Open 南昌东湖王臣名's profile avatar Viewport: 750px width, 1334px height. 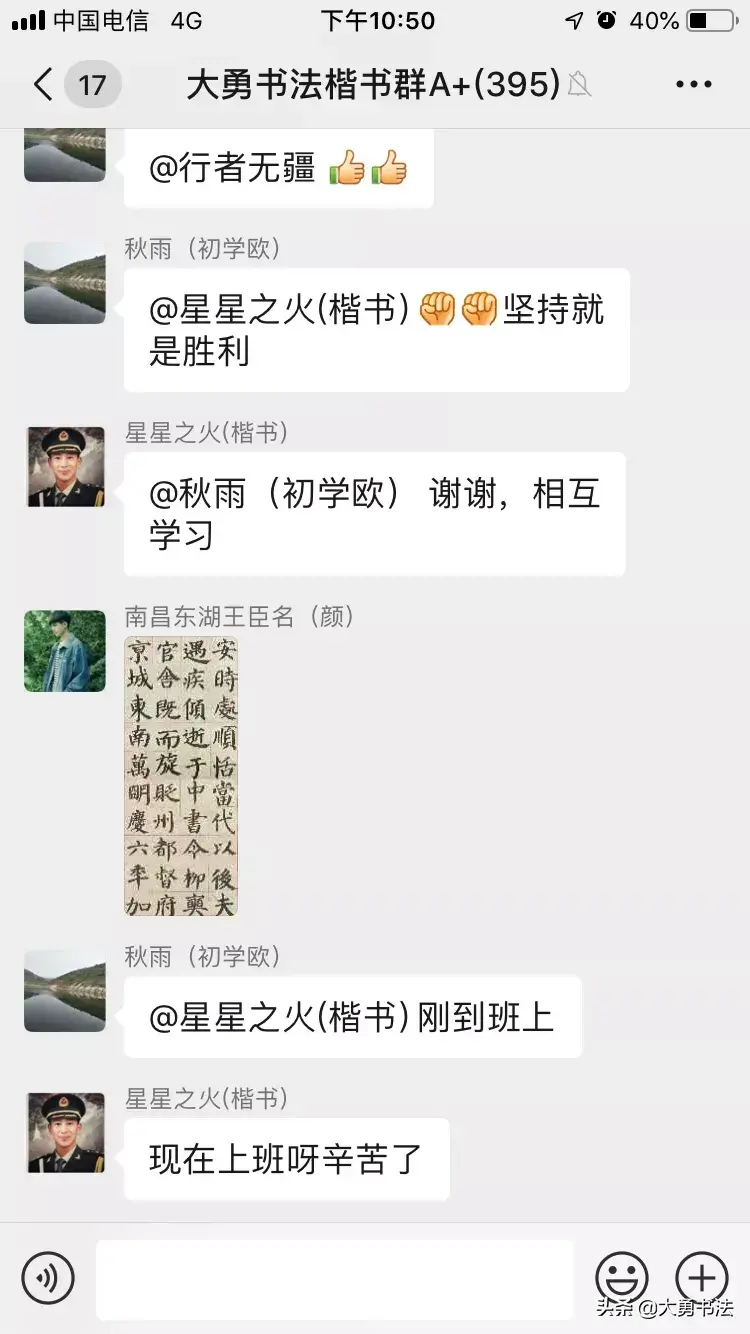(65, 651)
